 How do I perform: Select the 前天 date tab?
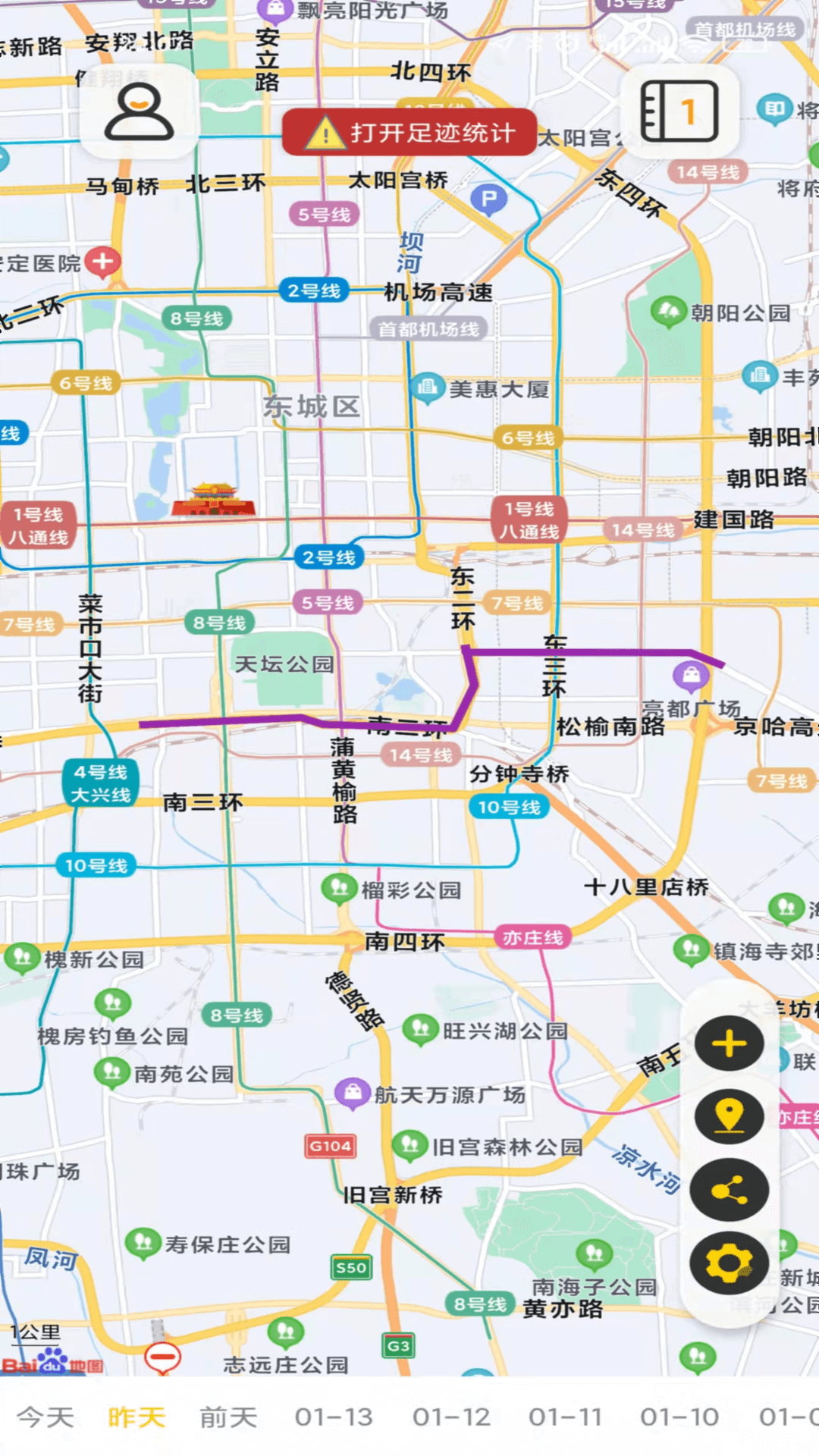pos(228,1415)
